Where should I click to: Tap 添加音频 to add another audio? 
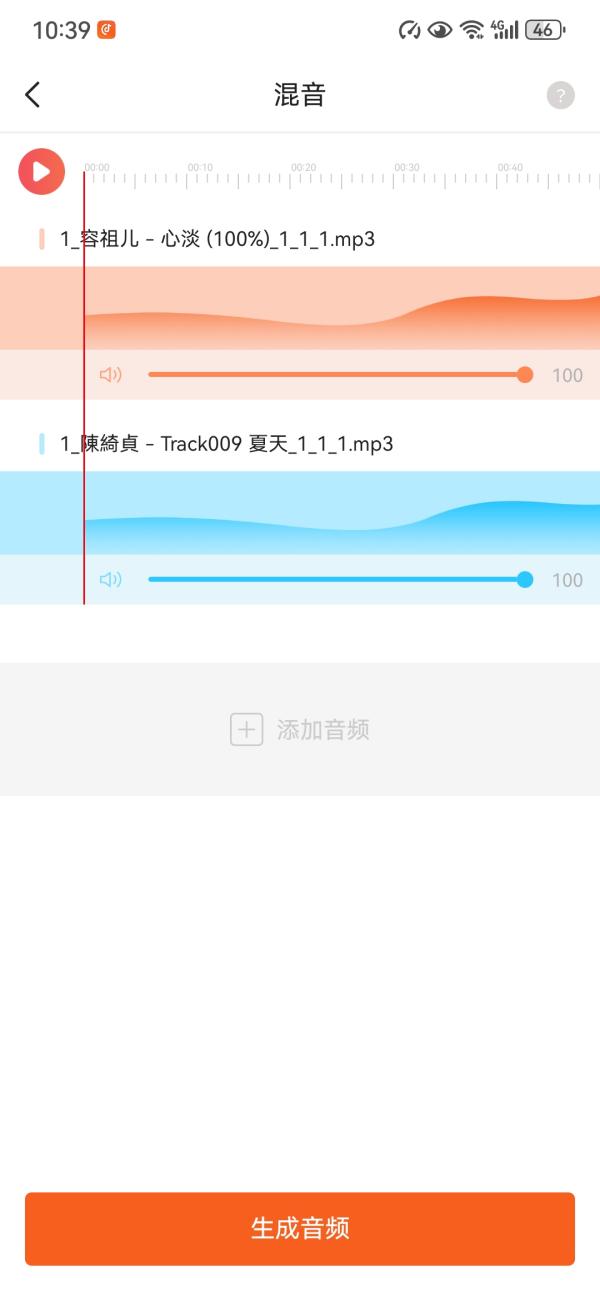tap(300, 729)
